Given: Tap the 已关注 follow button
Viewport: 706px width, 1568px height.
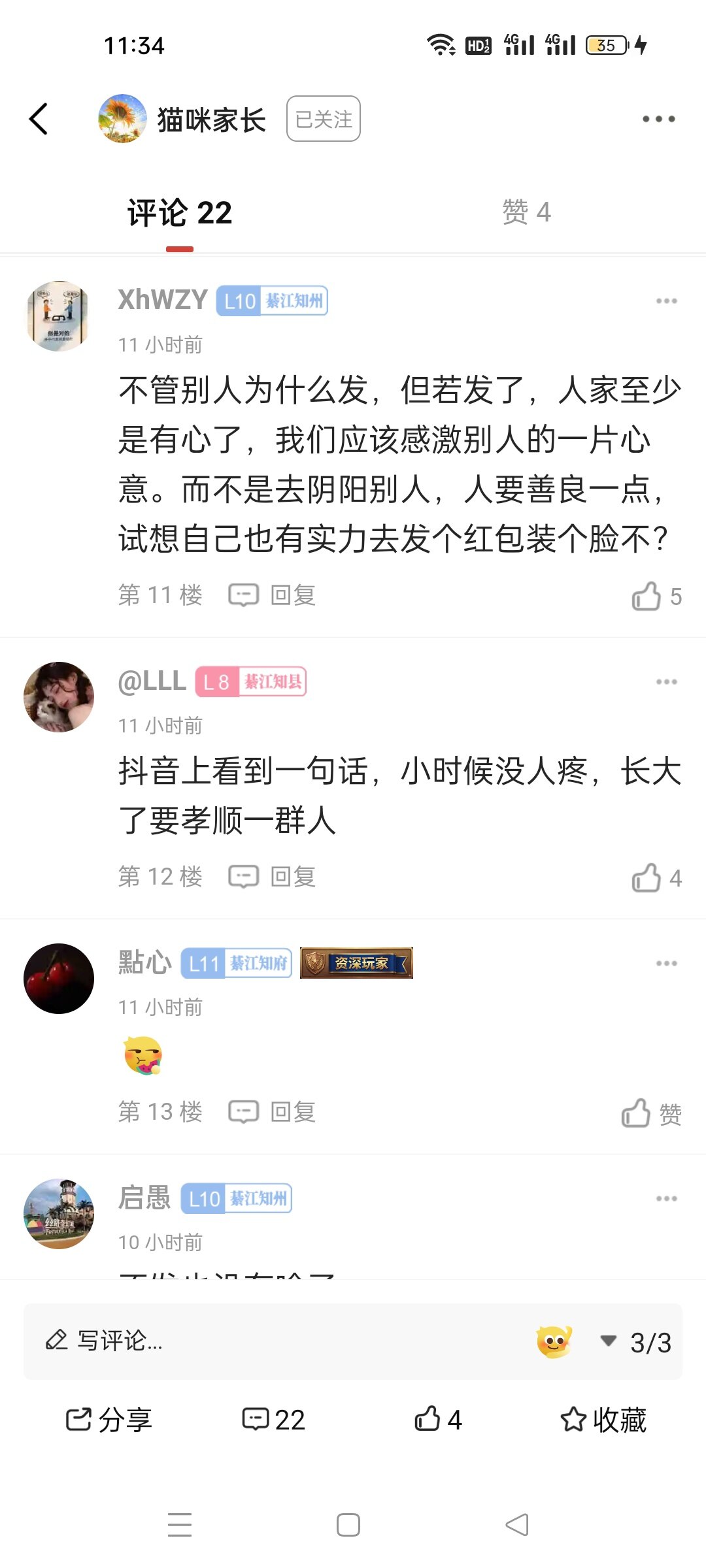Looking at the screenshot, I should point(323,119).
